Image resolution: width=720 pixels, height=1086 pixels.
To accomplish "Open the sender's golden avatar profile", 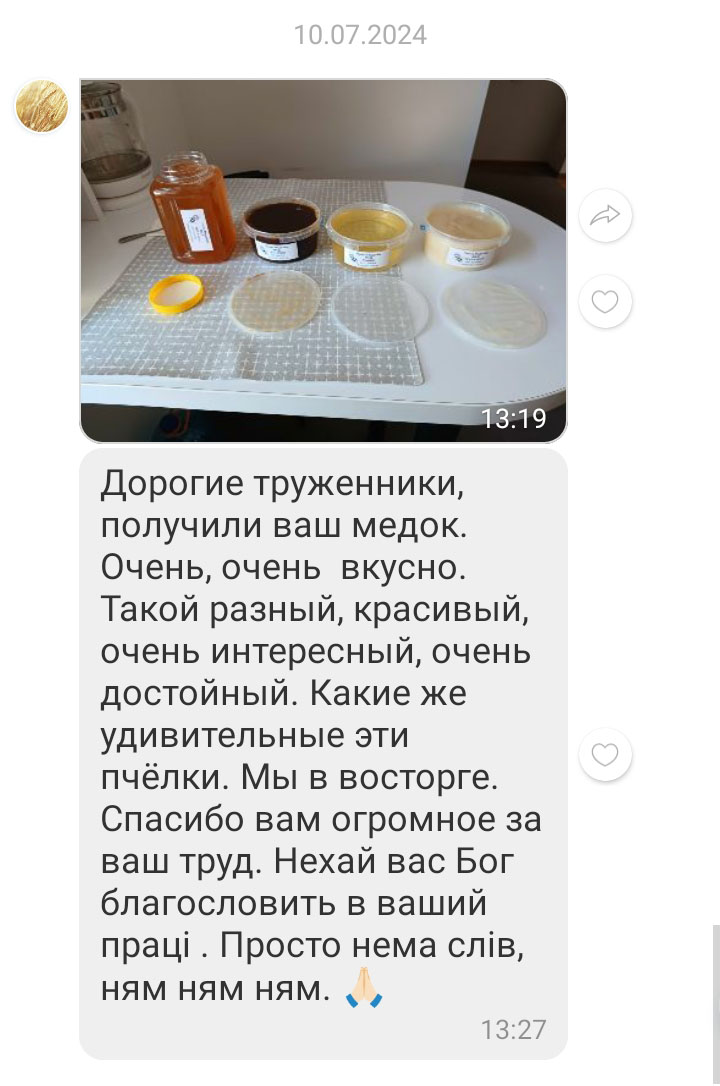I will point(41,106).
